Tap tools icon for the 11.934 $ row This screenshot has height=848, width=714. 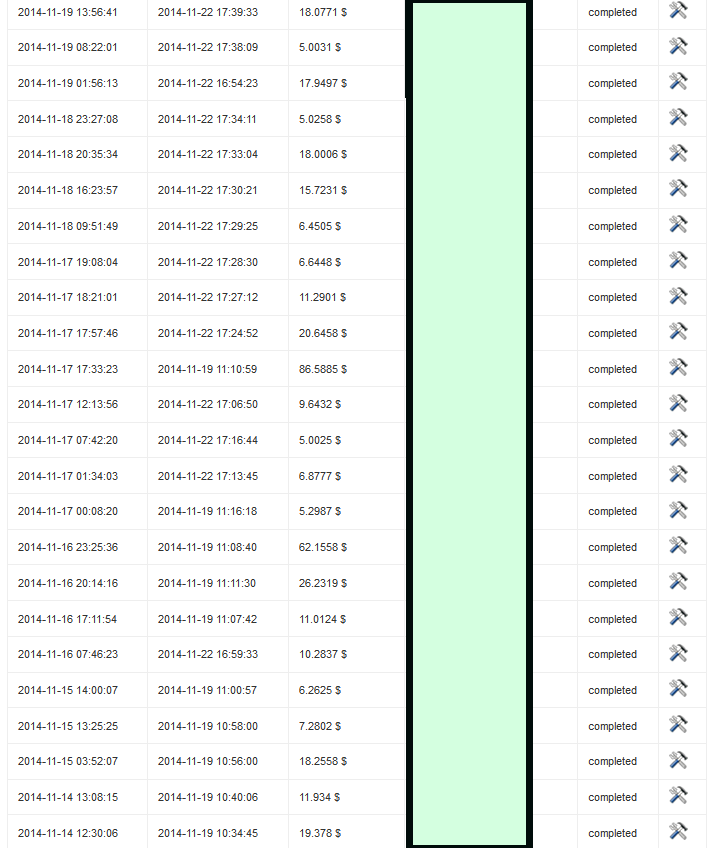pyautogui.click(x=678, y=796)
